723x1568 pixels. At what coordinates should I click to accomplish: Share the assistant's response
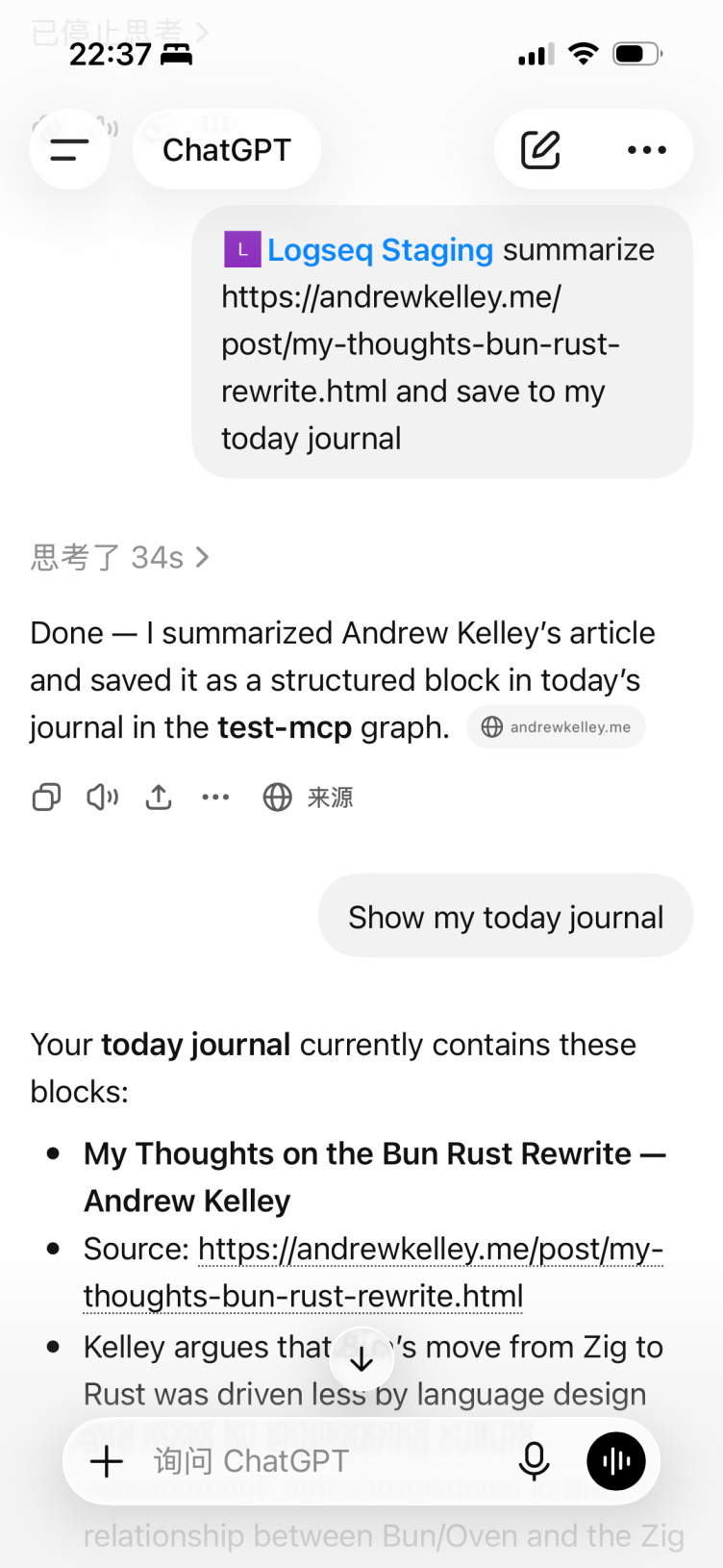[x=159, y=797]
